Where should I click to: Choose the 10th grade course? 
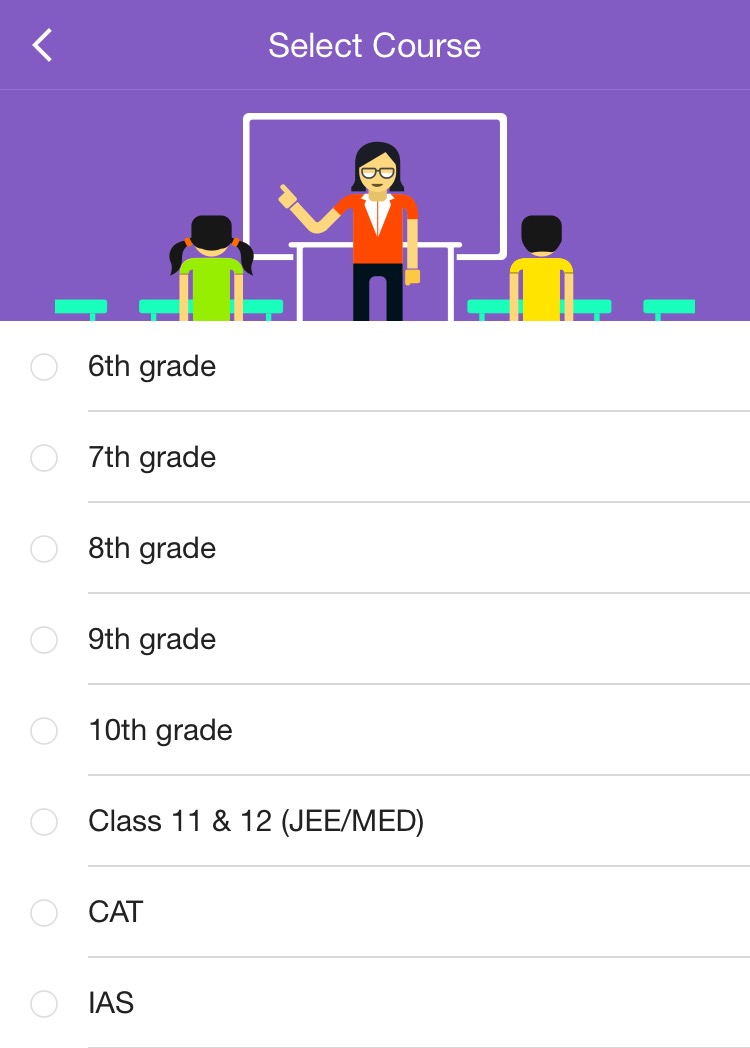[44, 731]
